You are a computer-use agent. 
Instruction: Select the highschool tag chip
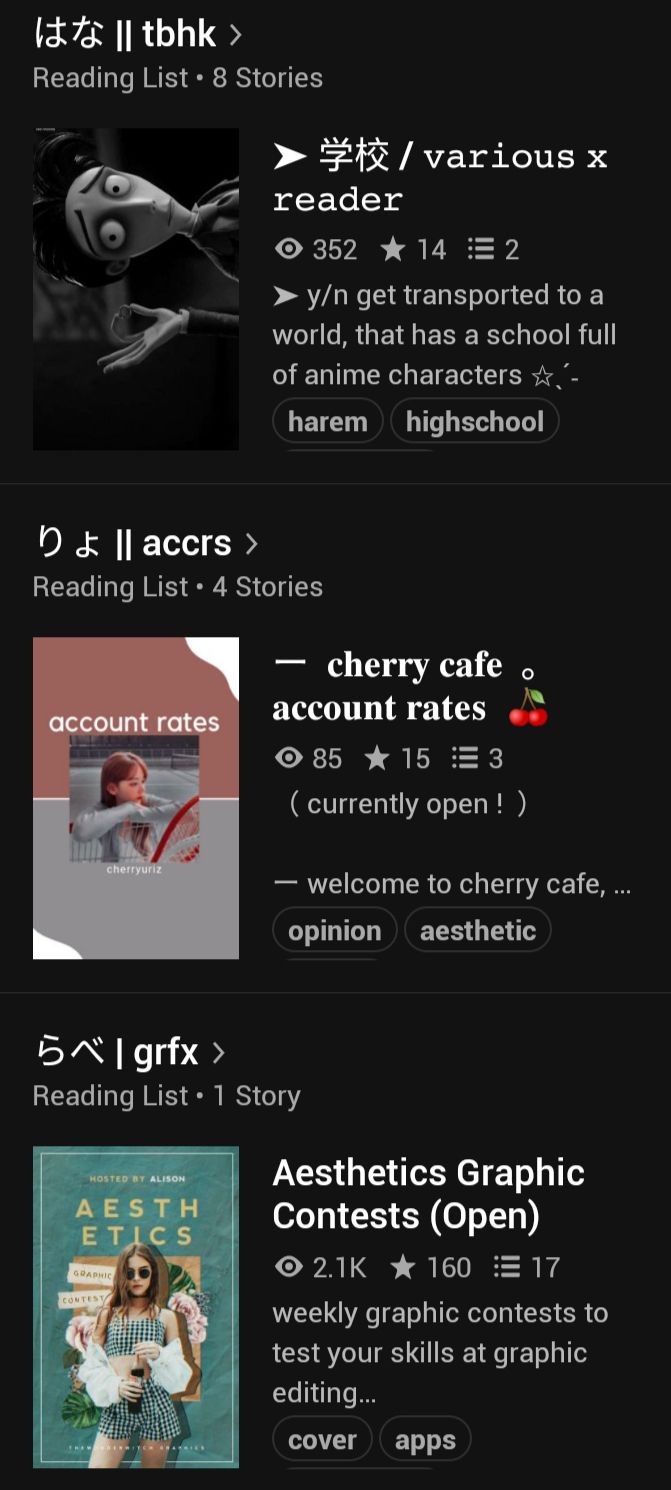point(474,422)
